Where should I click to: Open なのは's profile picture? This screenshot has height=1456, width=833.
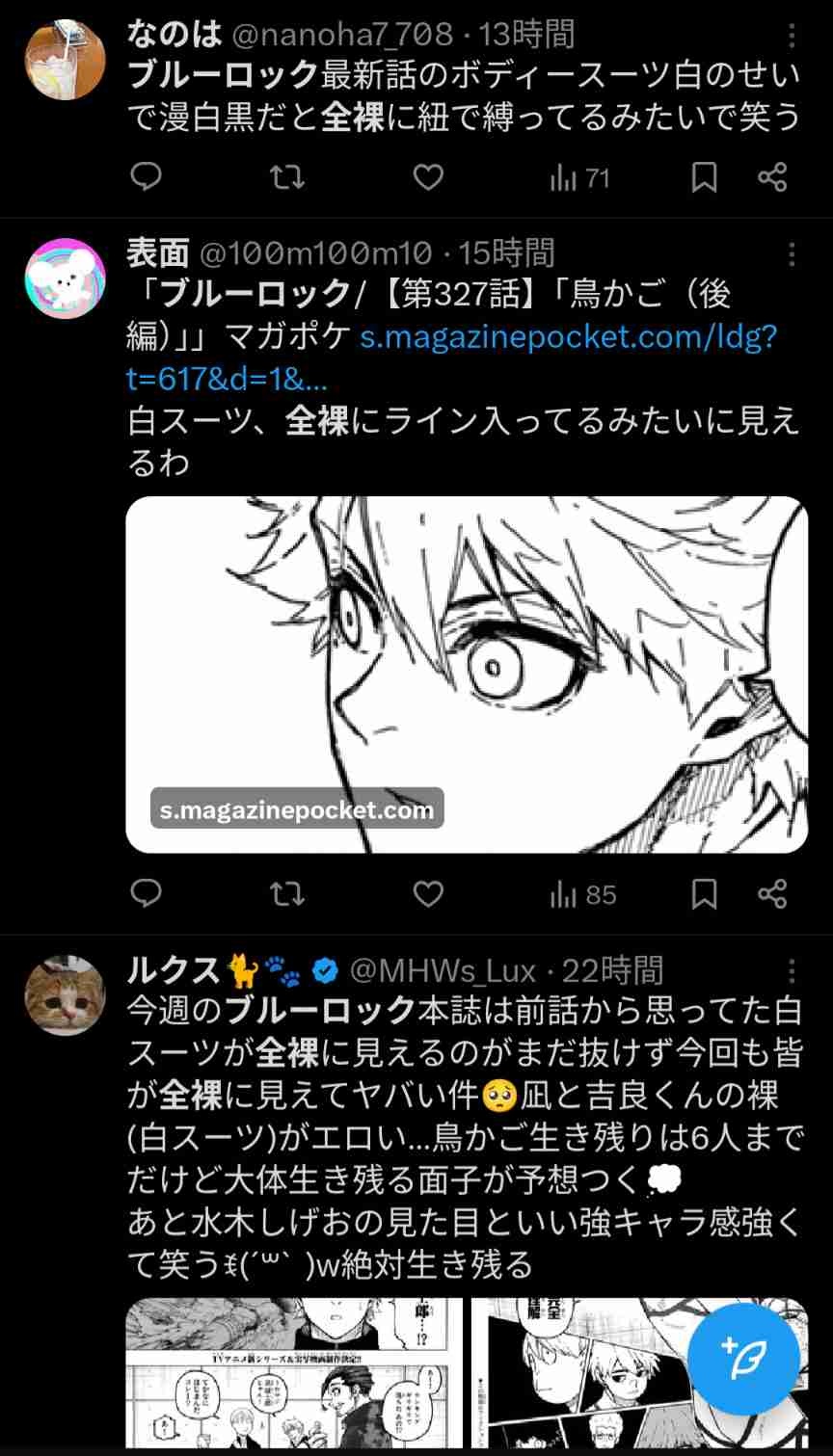click(64, 58)
